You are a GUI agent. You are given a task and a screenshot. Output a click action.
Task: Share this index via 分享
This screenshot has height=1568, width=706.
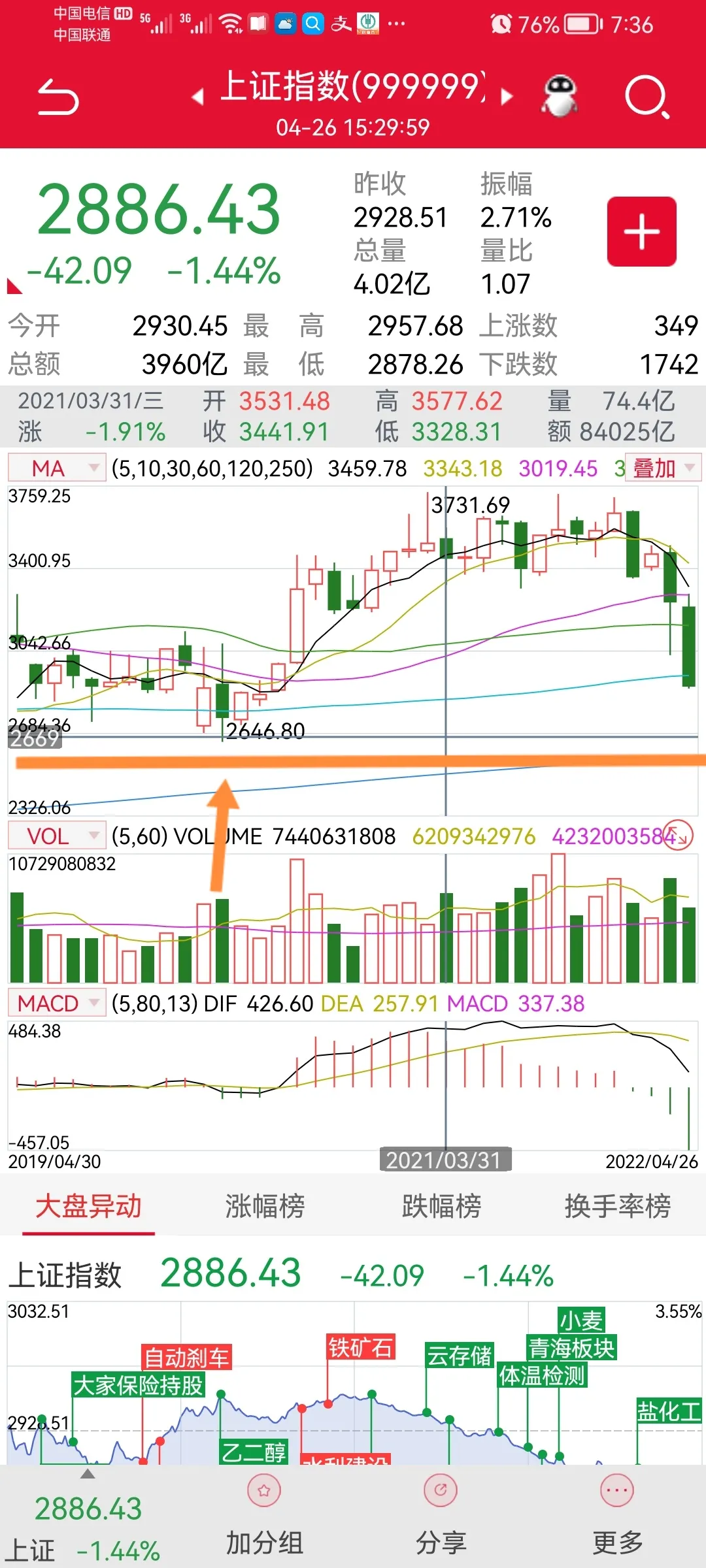click(x=441, y=1516)
